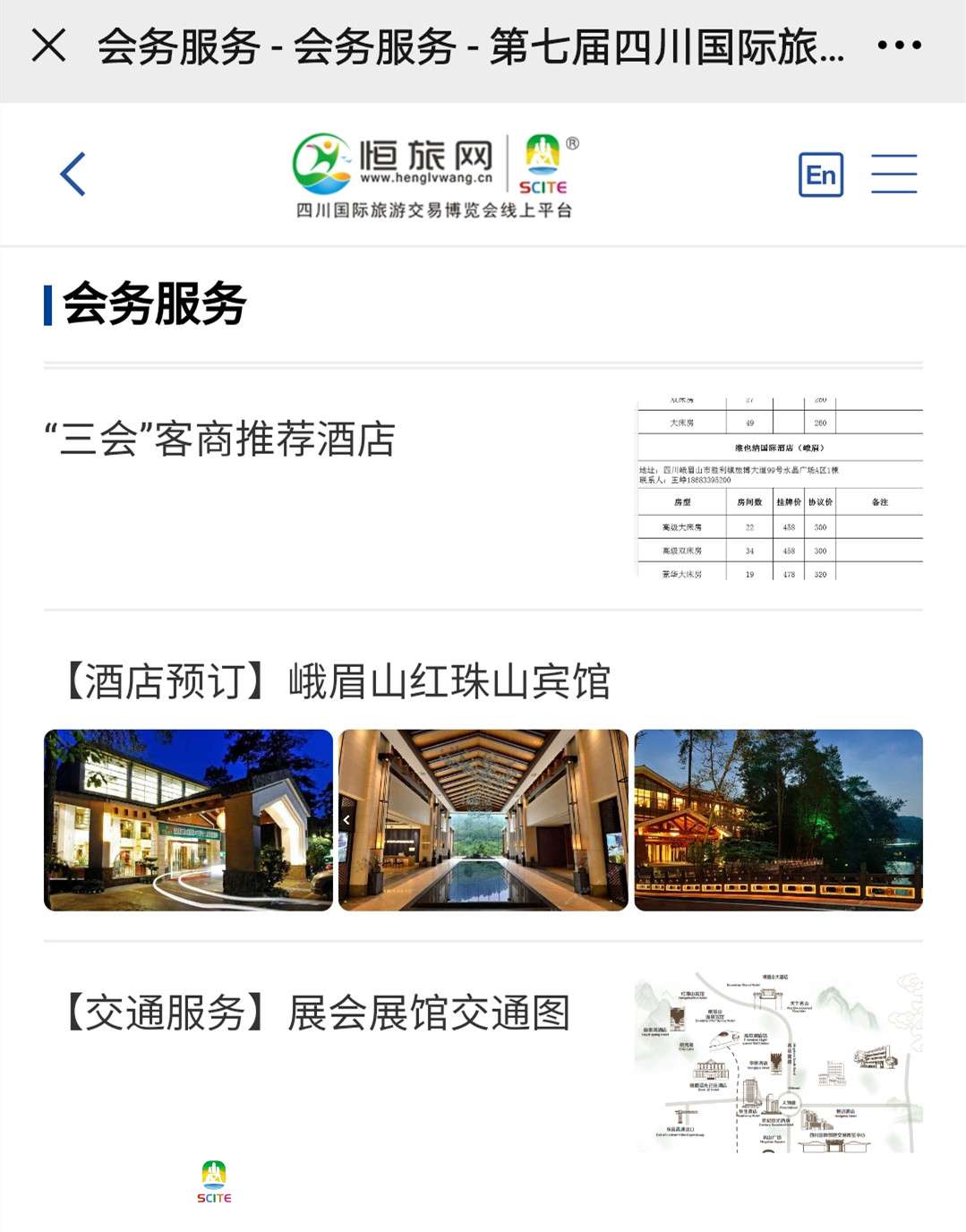
Task: Switch the site language to English
Action: 820,175
